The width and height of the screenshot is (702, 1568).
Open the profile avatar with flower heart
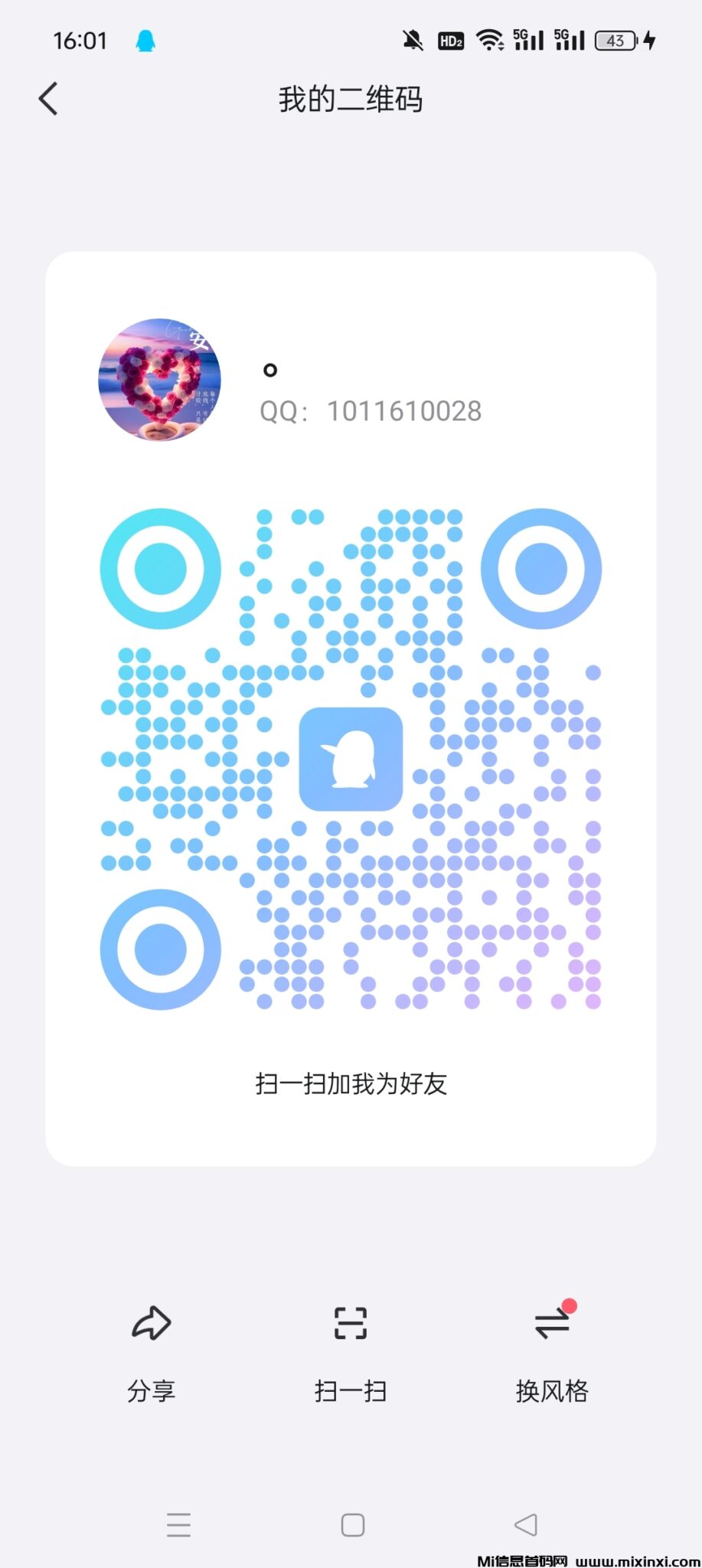(159, 381)
